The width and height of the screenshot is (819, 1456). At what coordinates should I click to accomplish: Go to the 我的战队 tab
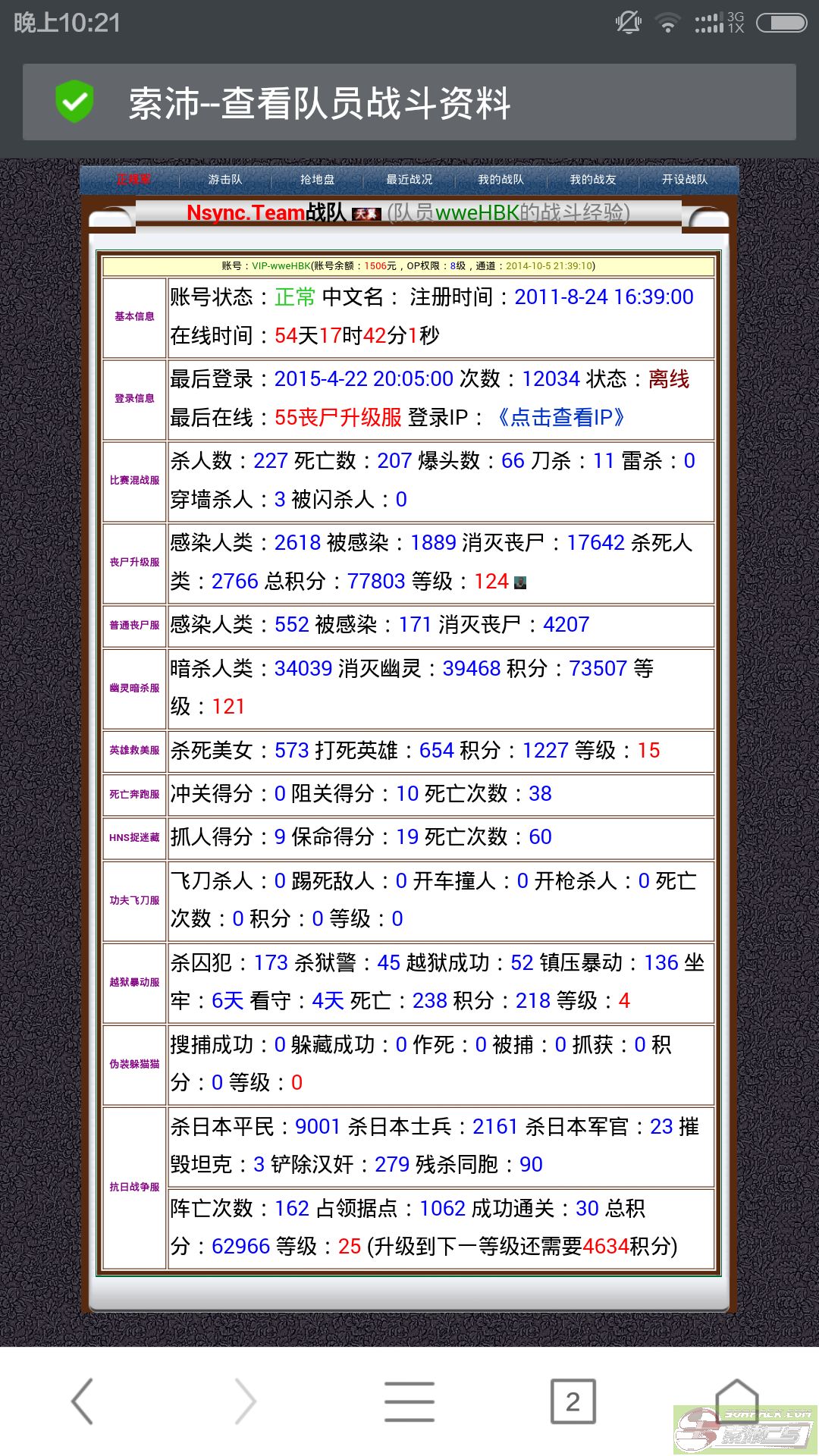tap(500, 180)
